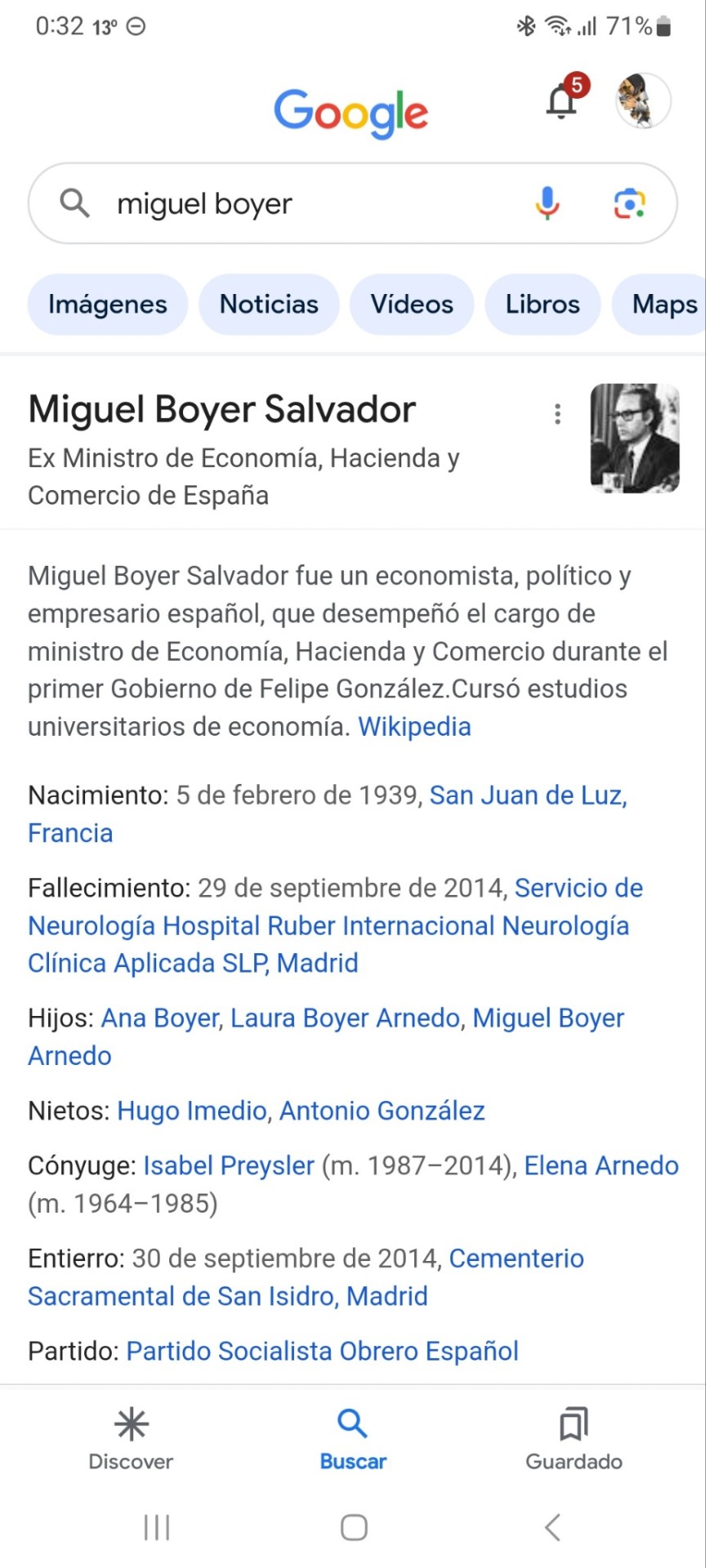Start voice search with the microphone
Screen dimensions: 706x1568
[x=547, y=203]
